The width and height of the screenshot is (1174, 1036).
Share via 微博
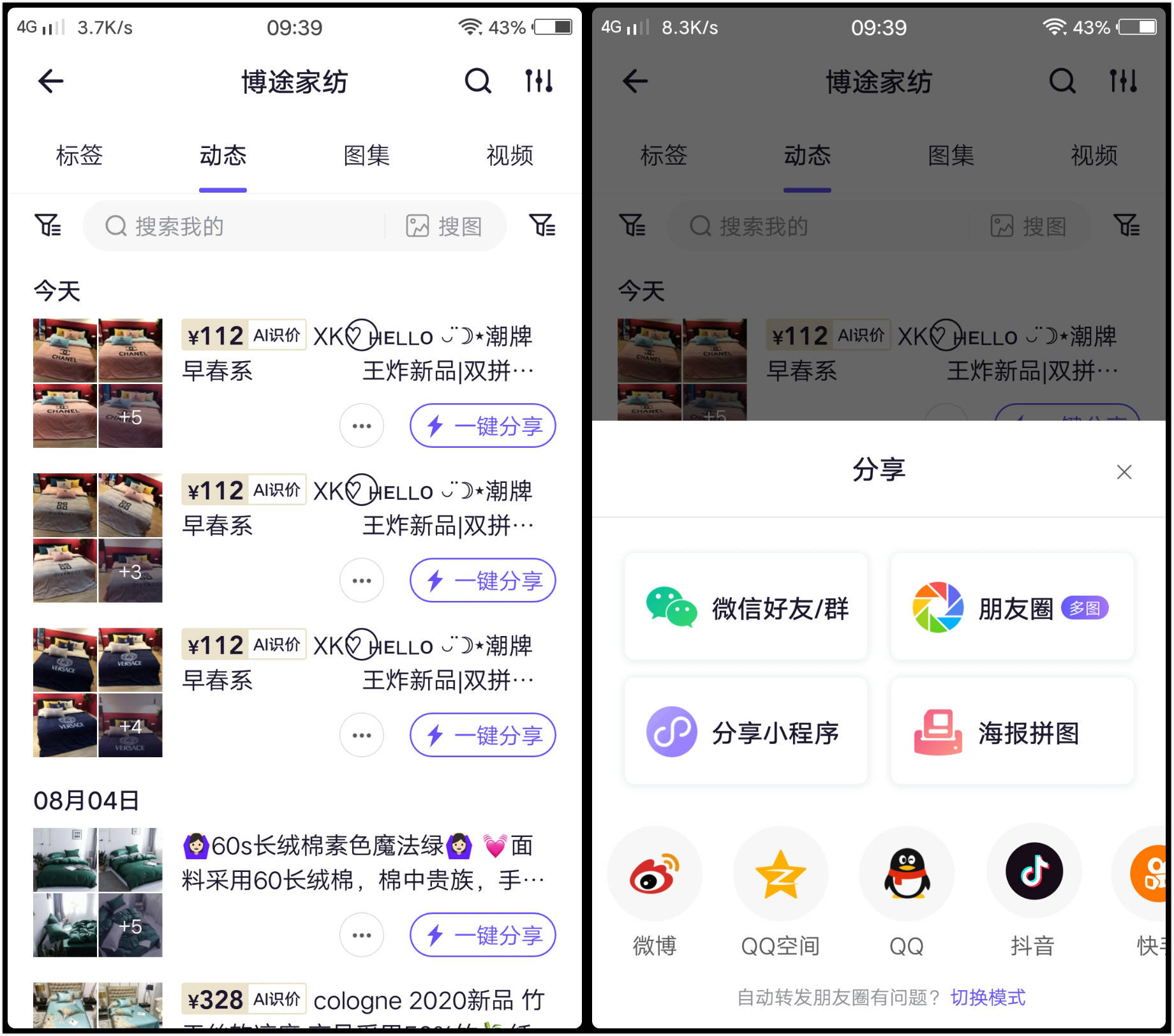(654, 875)
